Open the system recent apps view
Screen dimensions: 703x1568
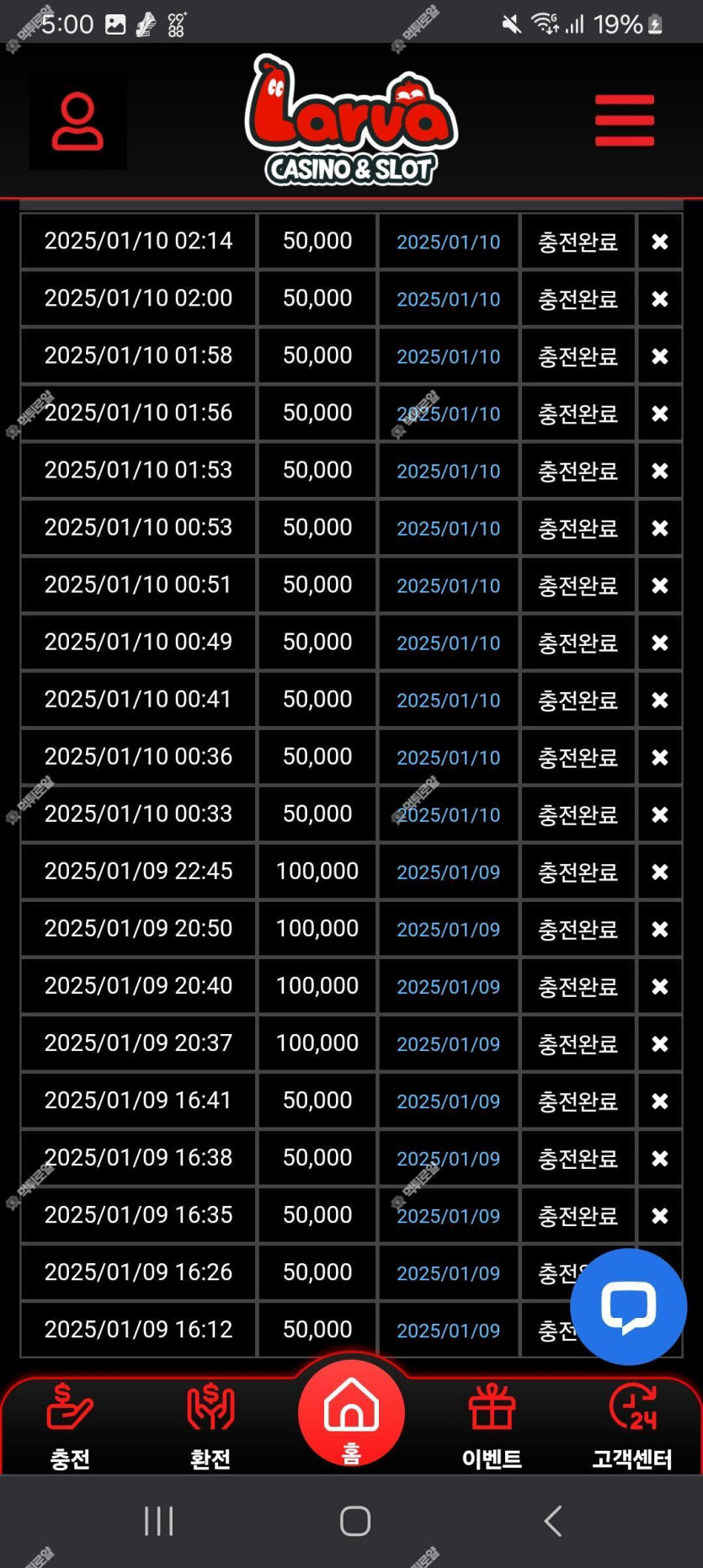tap(158, 1521)
